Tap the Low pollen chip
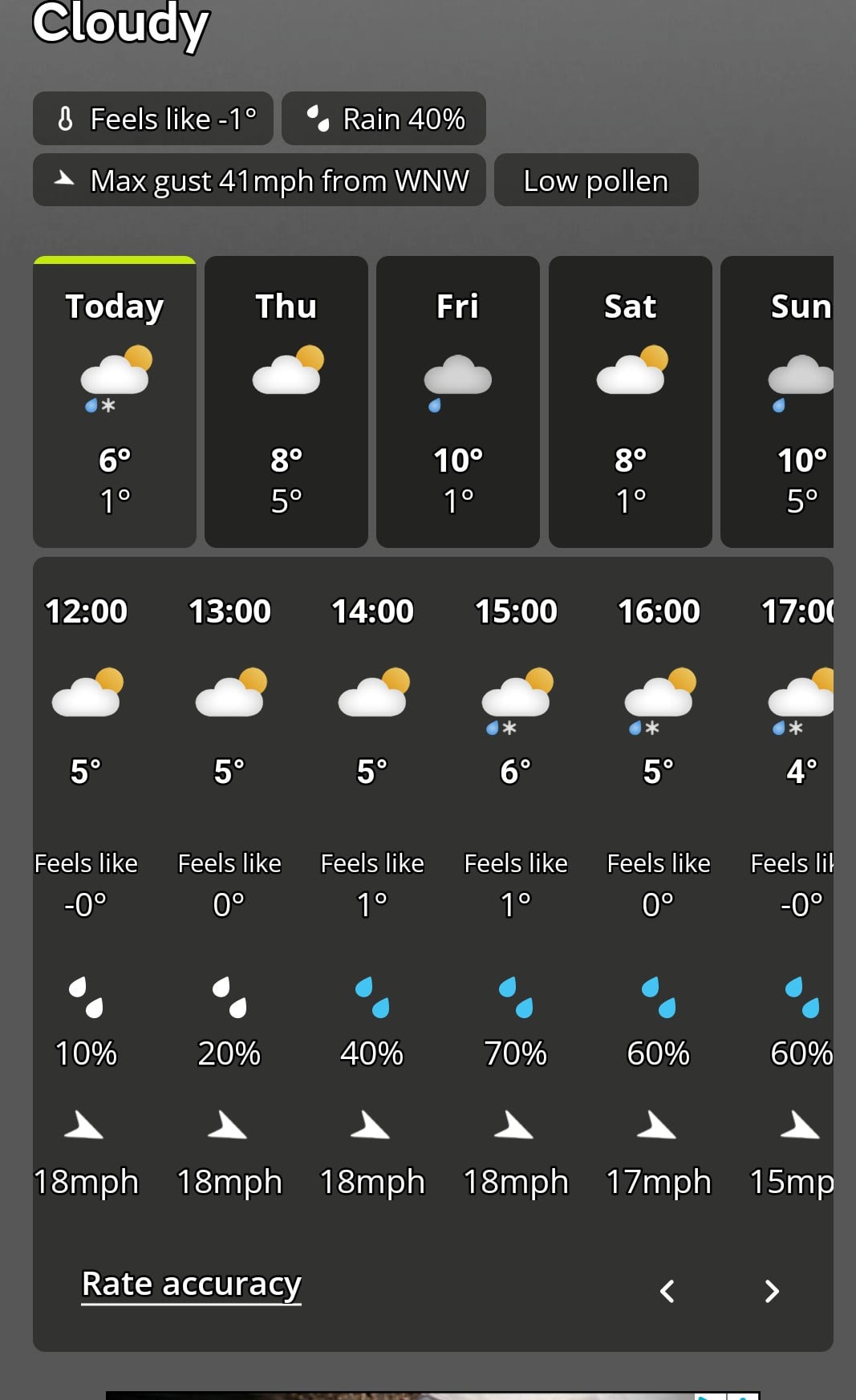856x1400 pixels. 595,181
